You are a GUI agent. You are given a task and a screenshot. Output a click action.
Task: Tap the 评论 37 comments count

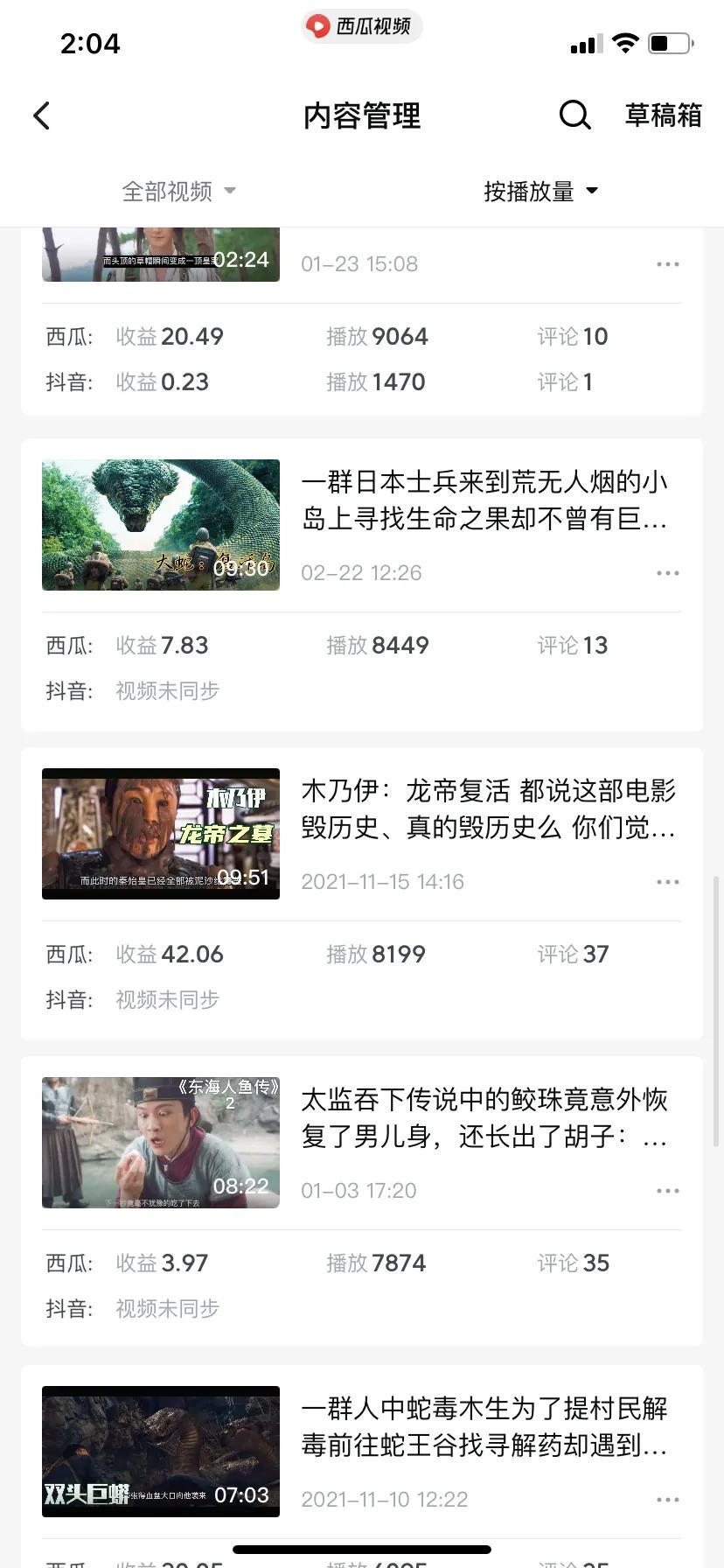pyautogui.click(x=572, y=954)
